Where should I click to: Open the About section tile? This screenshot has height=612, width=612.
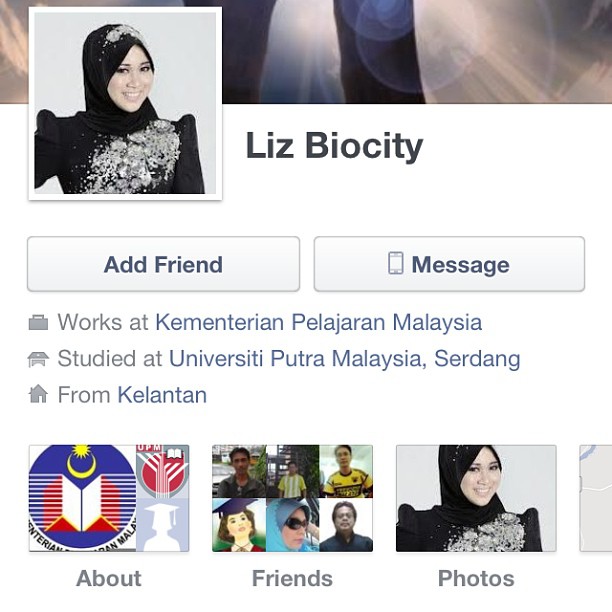tap(109, 499)
